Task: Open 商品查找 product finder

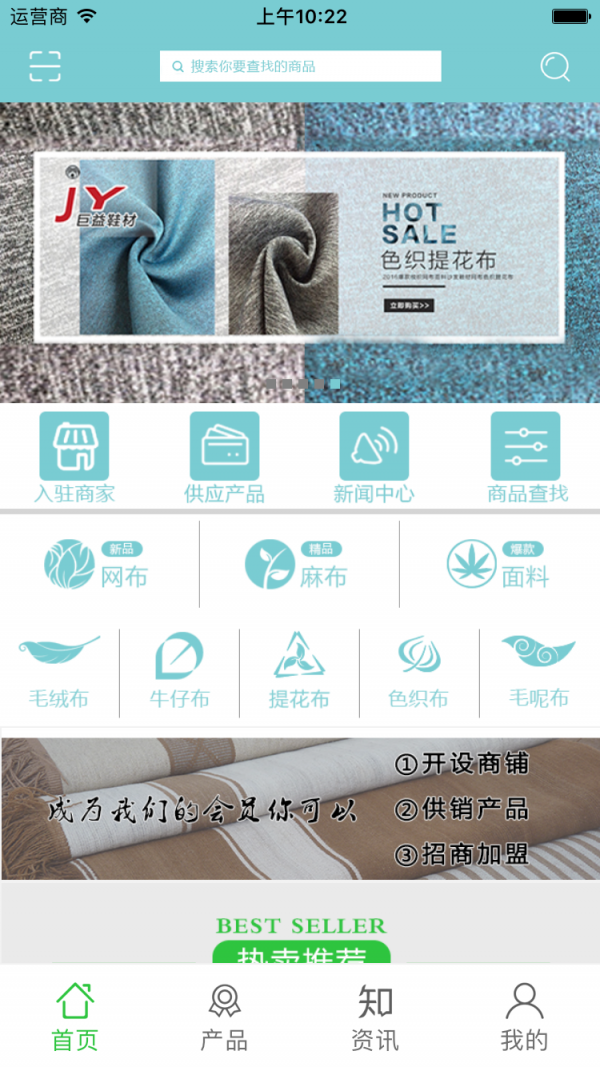Action: click(x=525, y=458)
